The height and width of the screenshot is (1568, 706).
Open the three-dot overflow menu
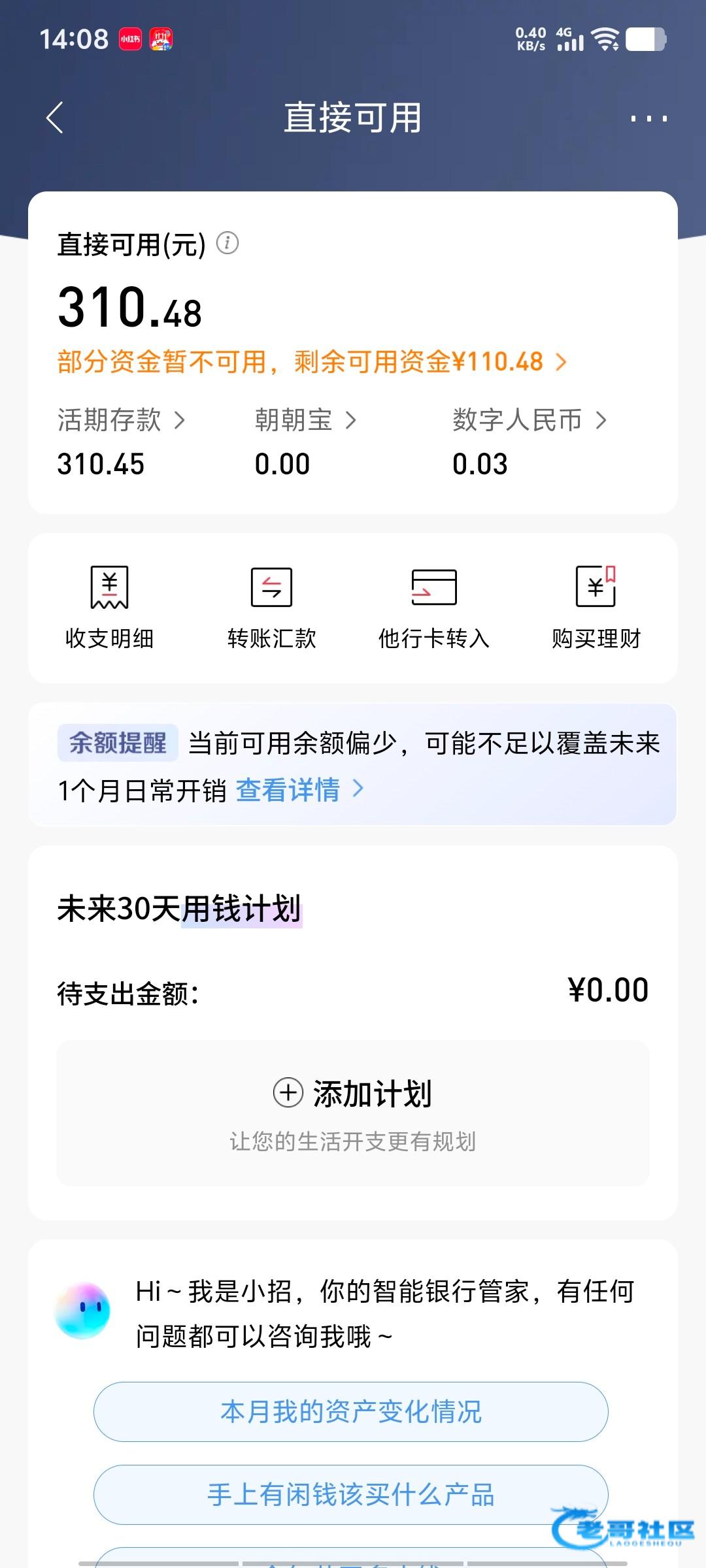tap(648, 118)
